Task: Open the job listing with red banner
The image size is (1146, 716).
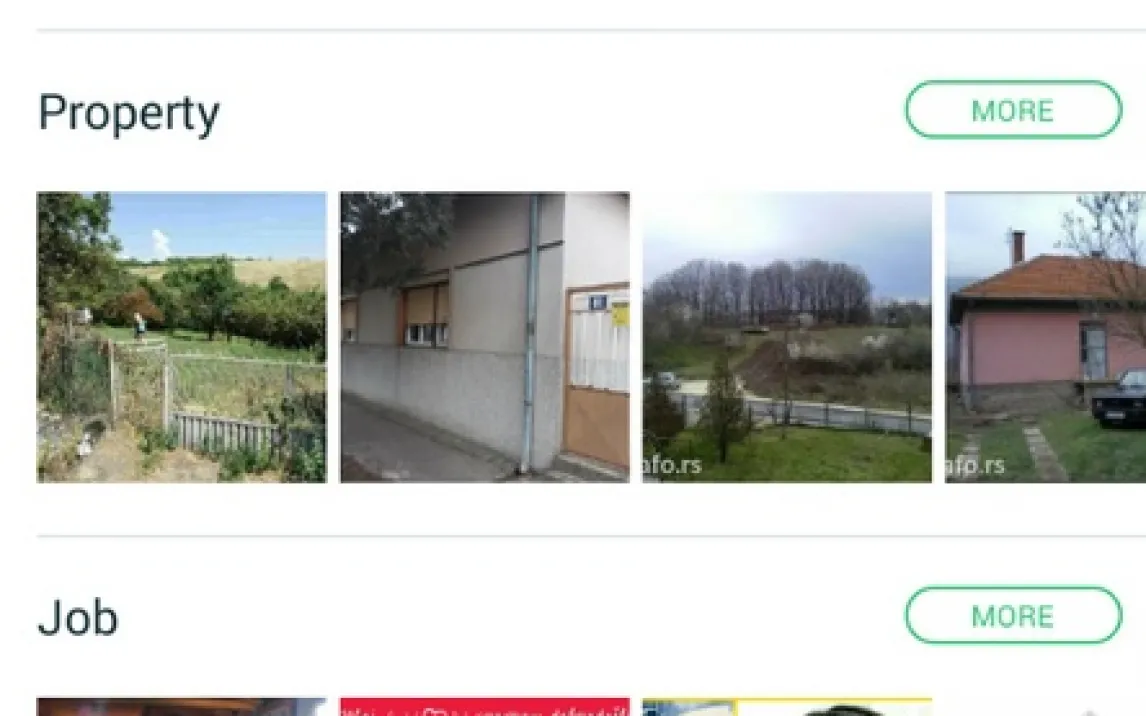Action: (x=484, y=707)
